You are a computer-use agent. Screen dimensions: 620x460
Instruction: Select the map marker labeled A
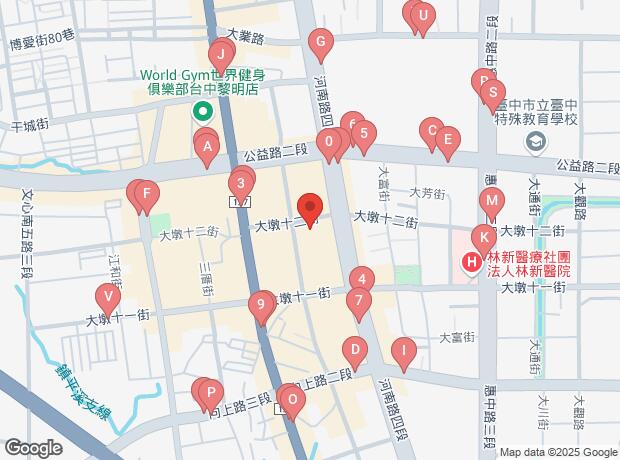click(x=207, y=150)
